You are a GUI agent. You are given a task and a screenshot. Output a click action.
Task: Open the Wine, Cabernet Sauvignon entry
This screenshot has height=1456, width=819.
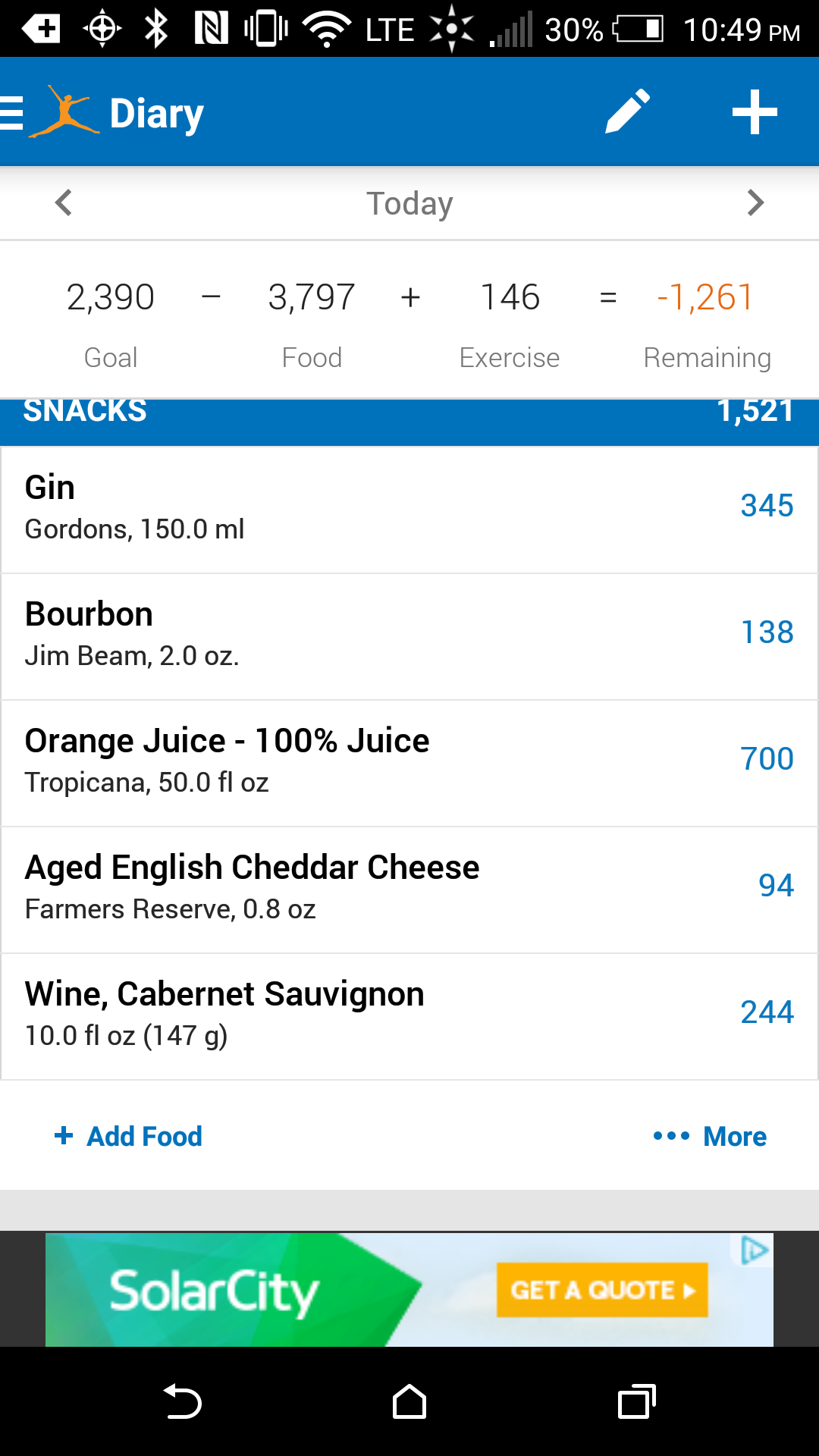pyautogui.click(x=409, y=1017)
